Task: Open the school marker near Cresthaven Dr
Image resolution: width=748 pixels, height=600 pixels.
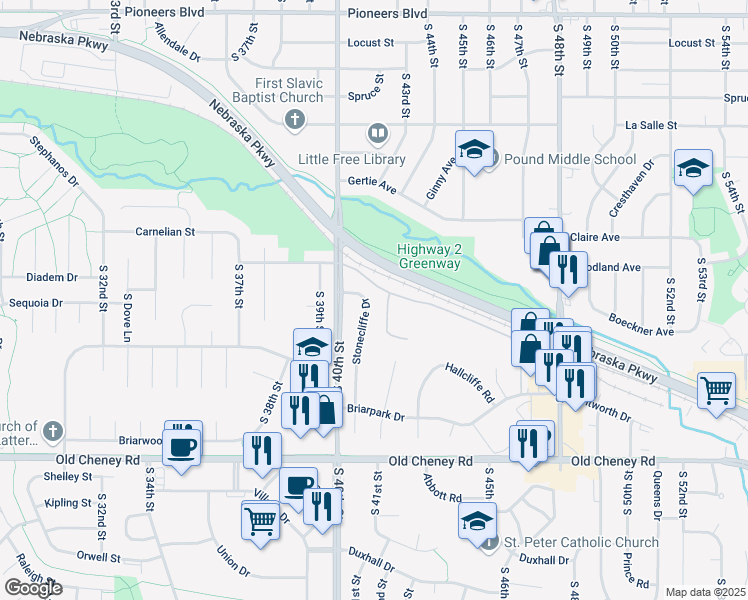Action: coord(693,168)
